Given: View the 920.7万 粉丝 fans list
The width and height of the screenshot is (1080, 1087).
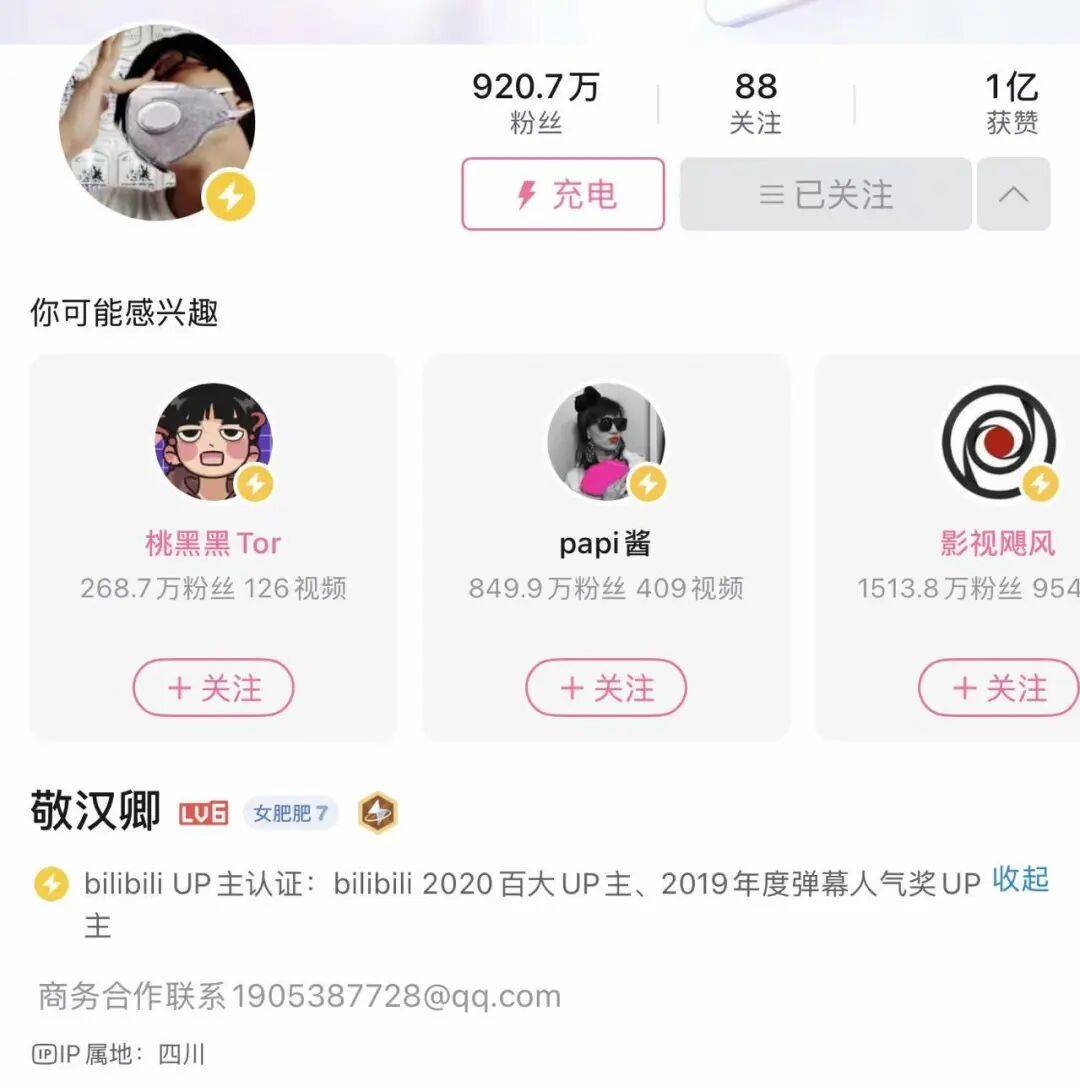Looking at the screenshot, I should [535, 104].
